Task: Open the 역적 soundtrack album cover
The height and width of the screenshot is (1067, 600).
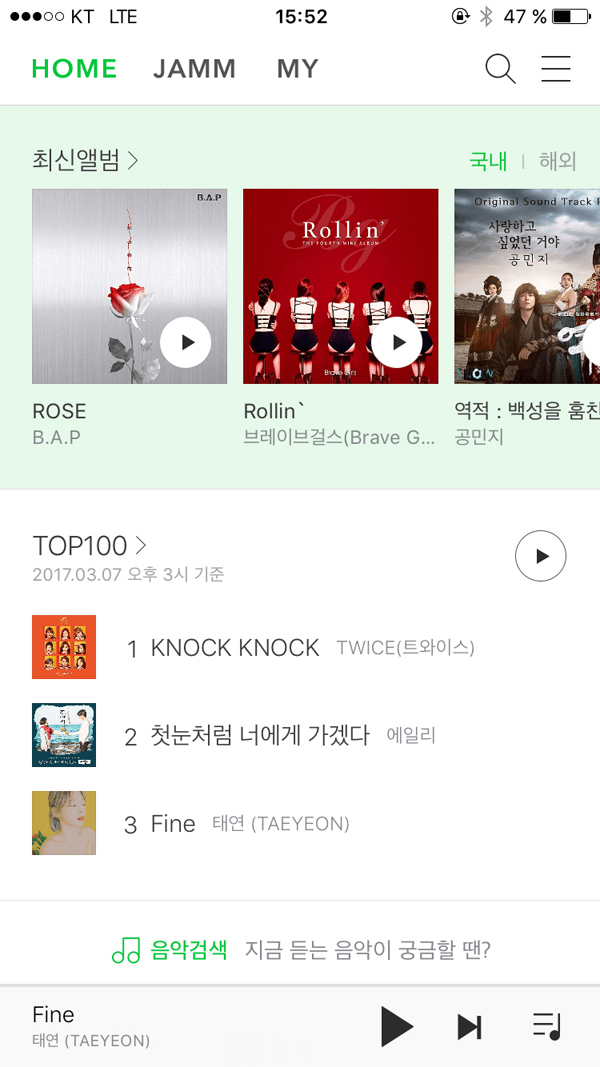Action: pos(527,286)
